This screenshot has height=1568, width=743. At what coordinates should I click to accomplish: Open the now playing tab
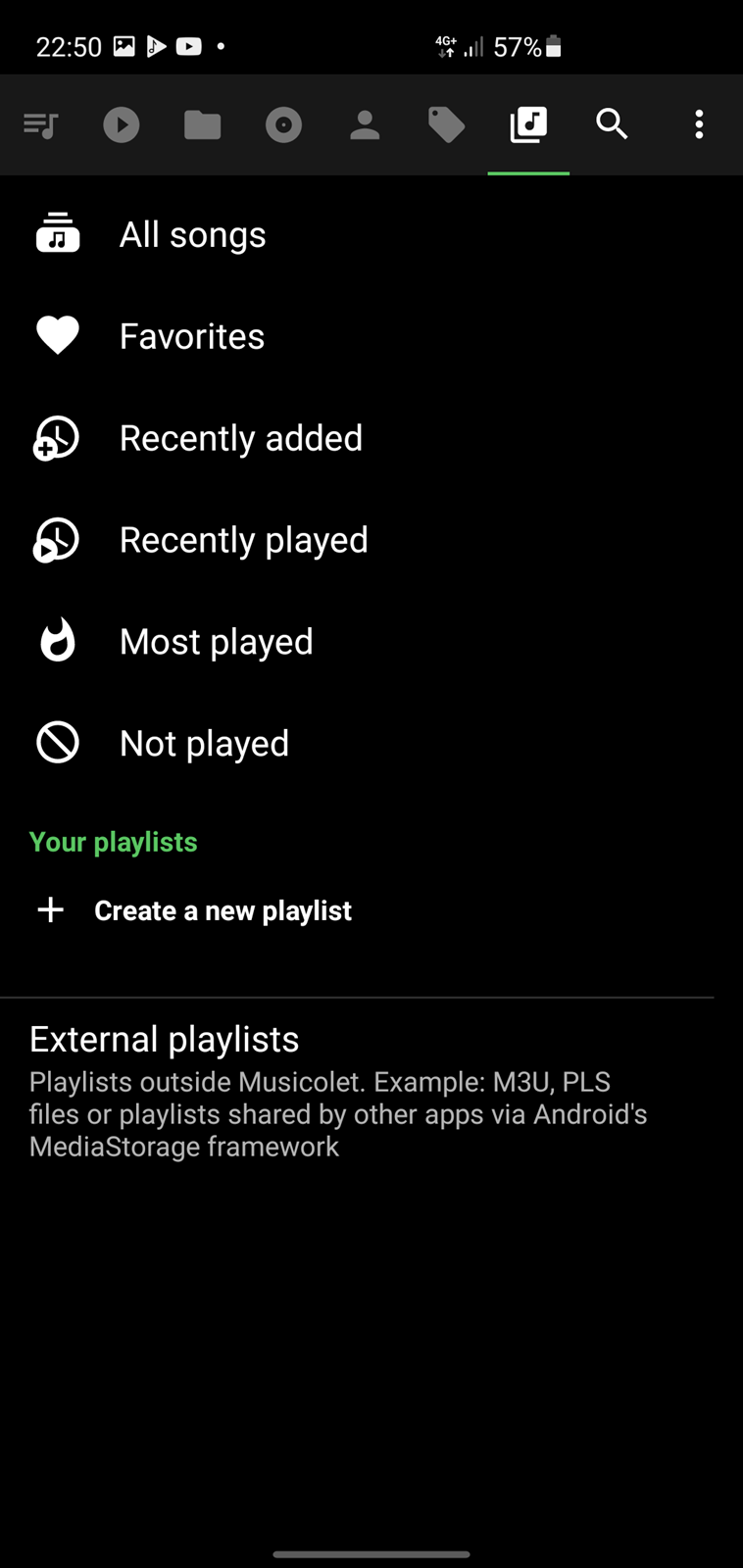tap(122, 124)
